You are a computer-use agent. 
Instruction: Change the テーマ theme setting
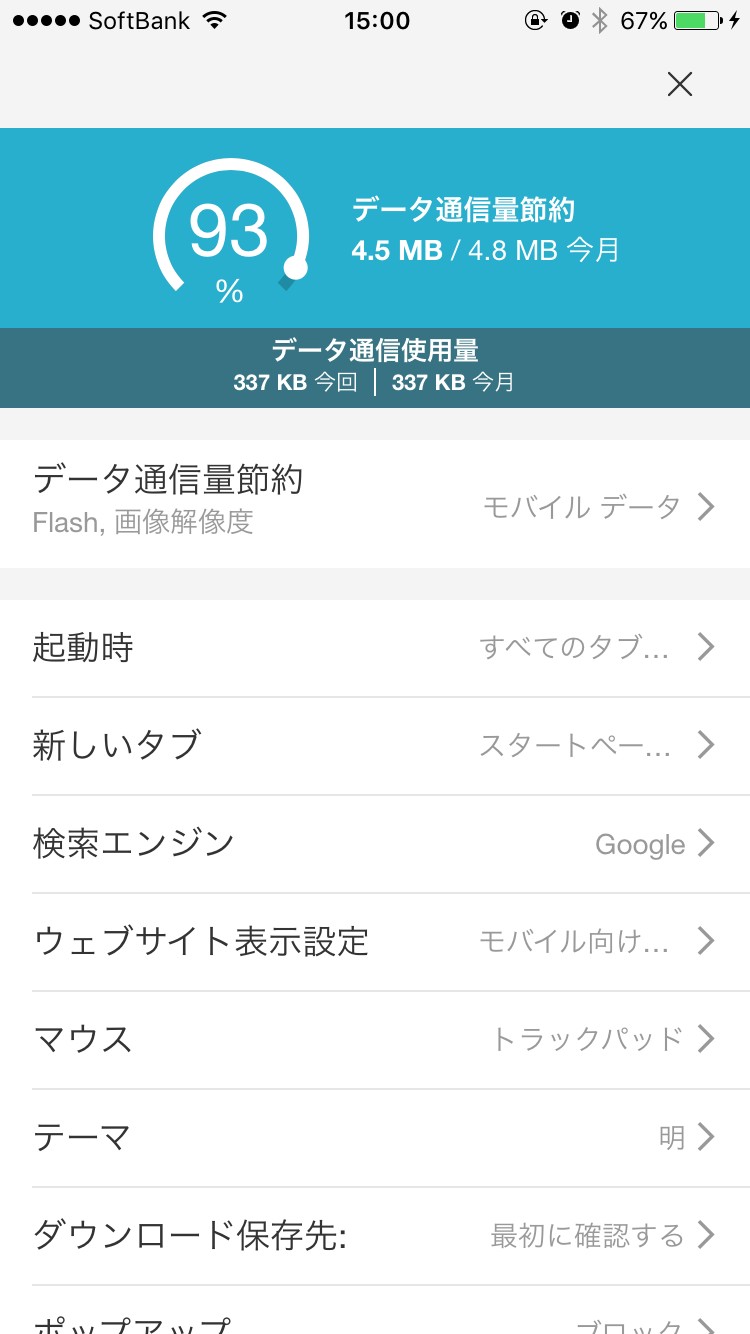click(375, 1138)
